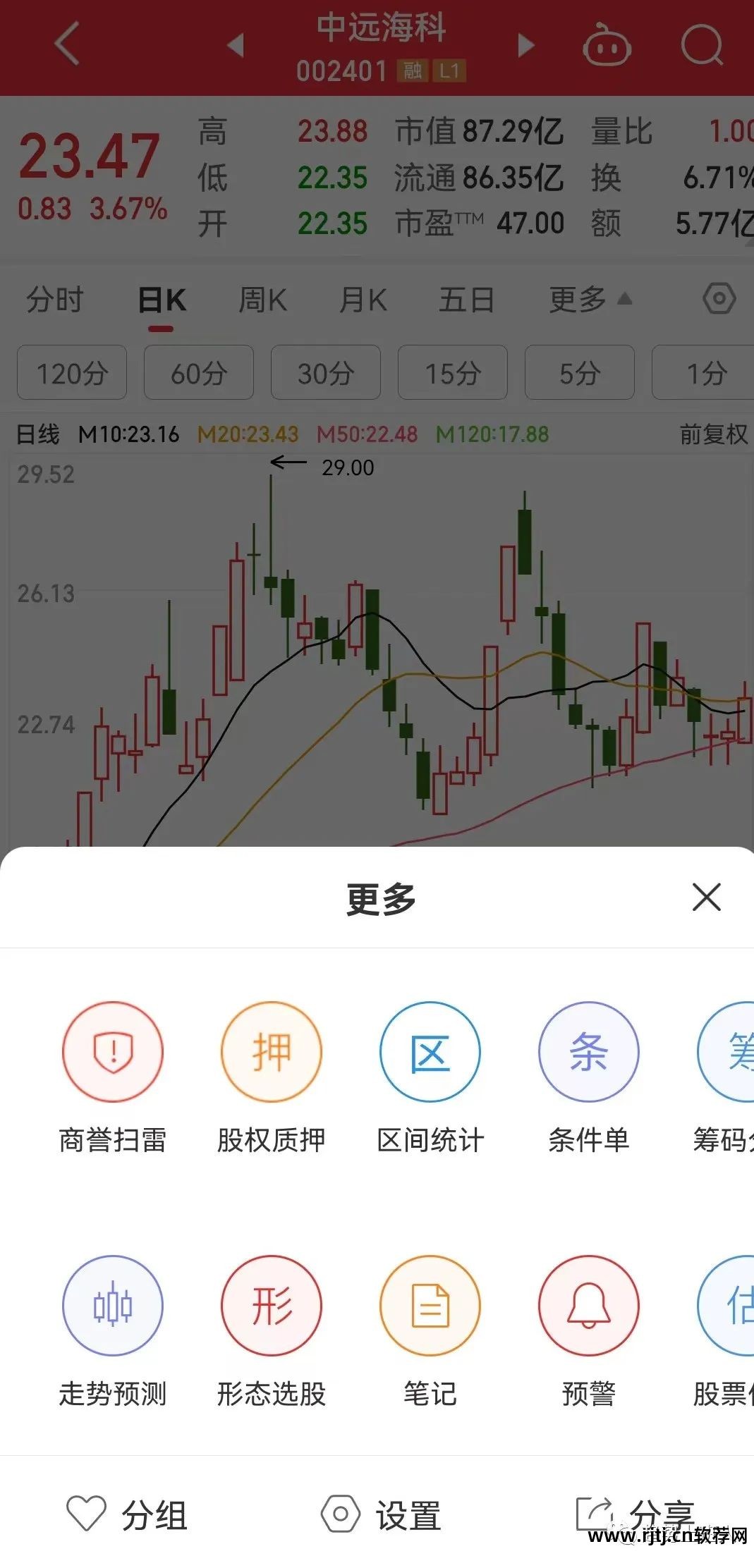Image resolution: width=754 pixels, height=1568 pixels.
Task: Tap 分享 to share stock
Action: (635, 1514)
